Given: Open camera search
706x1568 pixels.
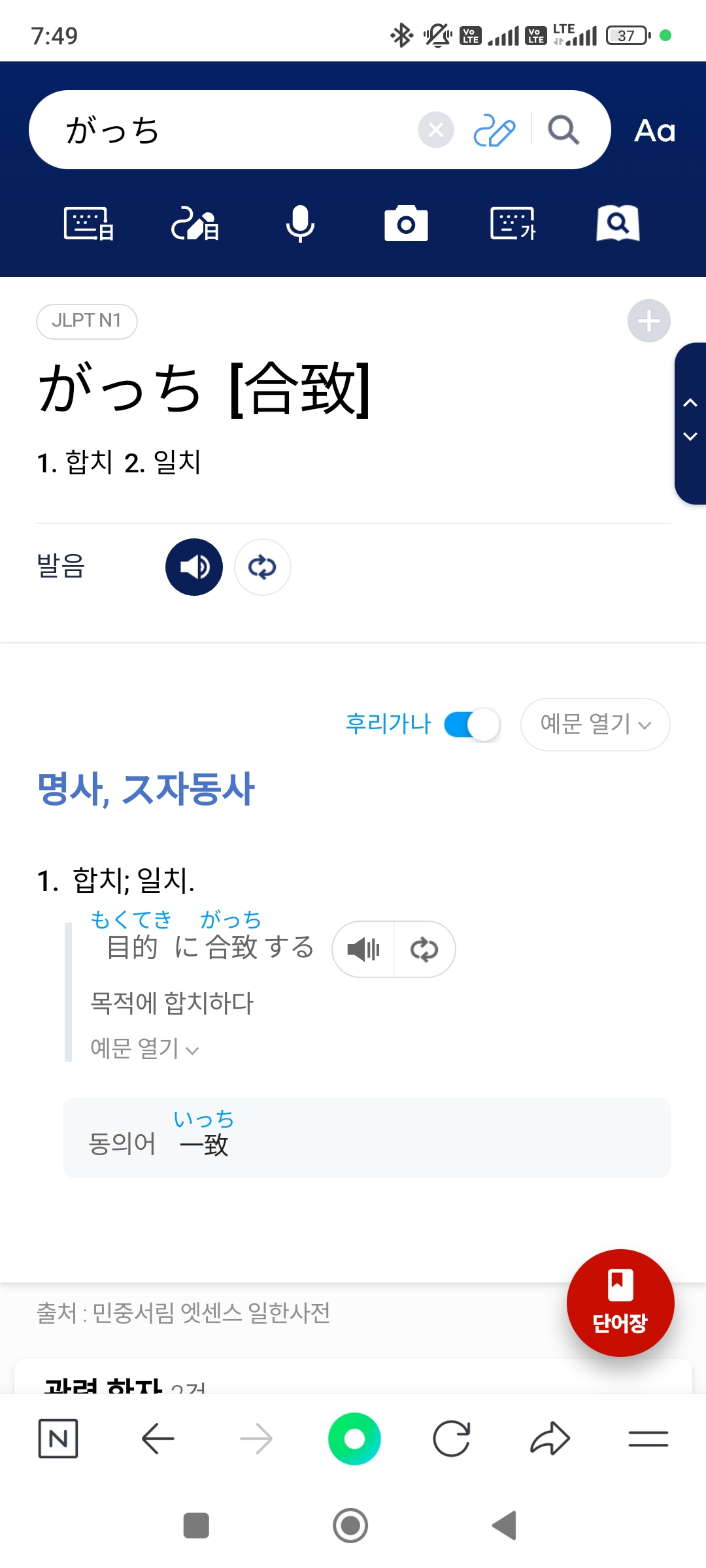Looking at the screenshot, I should pos(406,224).
